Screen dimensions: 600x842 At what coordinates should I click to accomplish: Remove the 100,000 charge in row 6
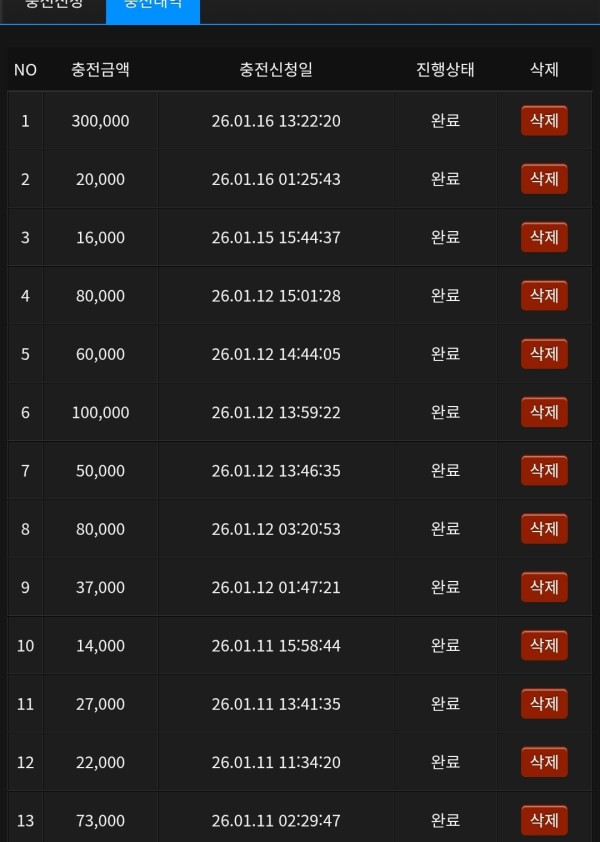tap(544, 412)
